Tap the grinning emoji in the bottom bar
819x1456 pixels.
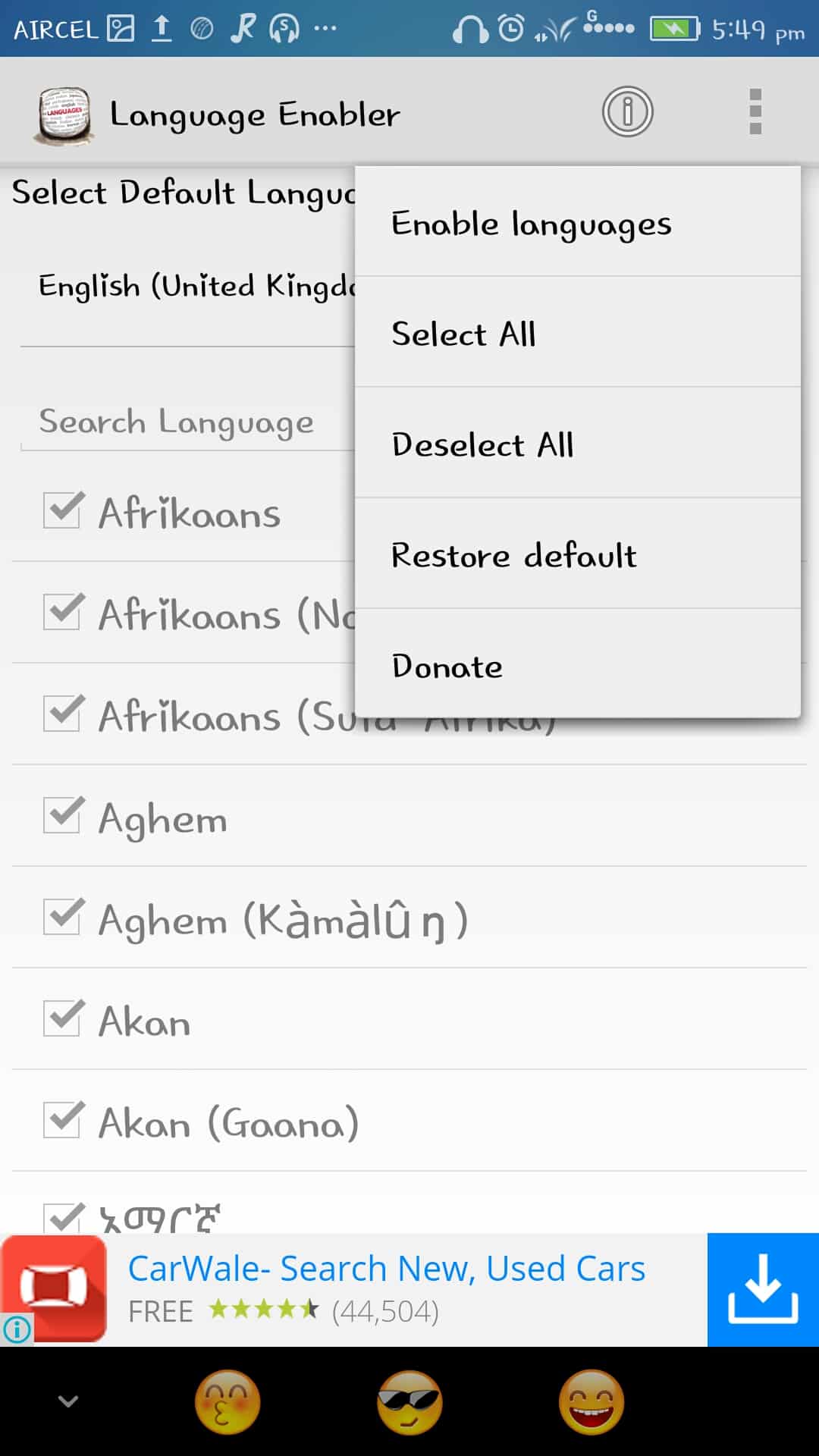point(591,1401)
